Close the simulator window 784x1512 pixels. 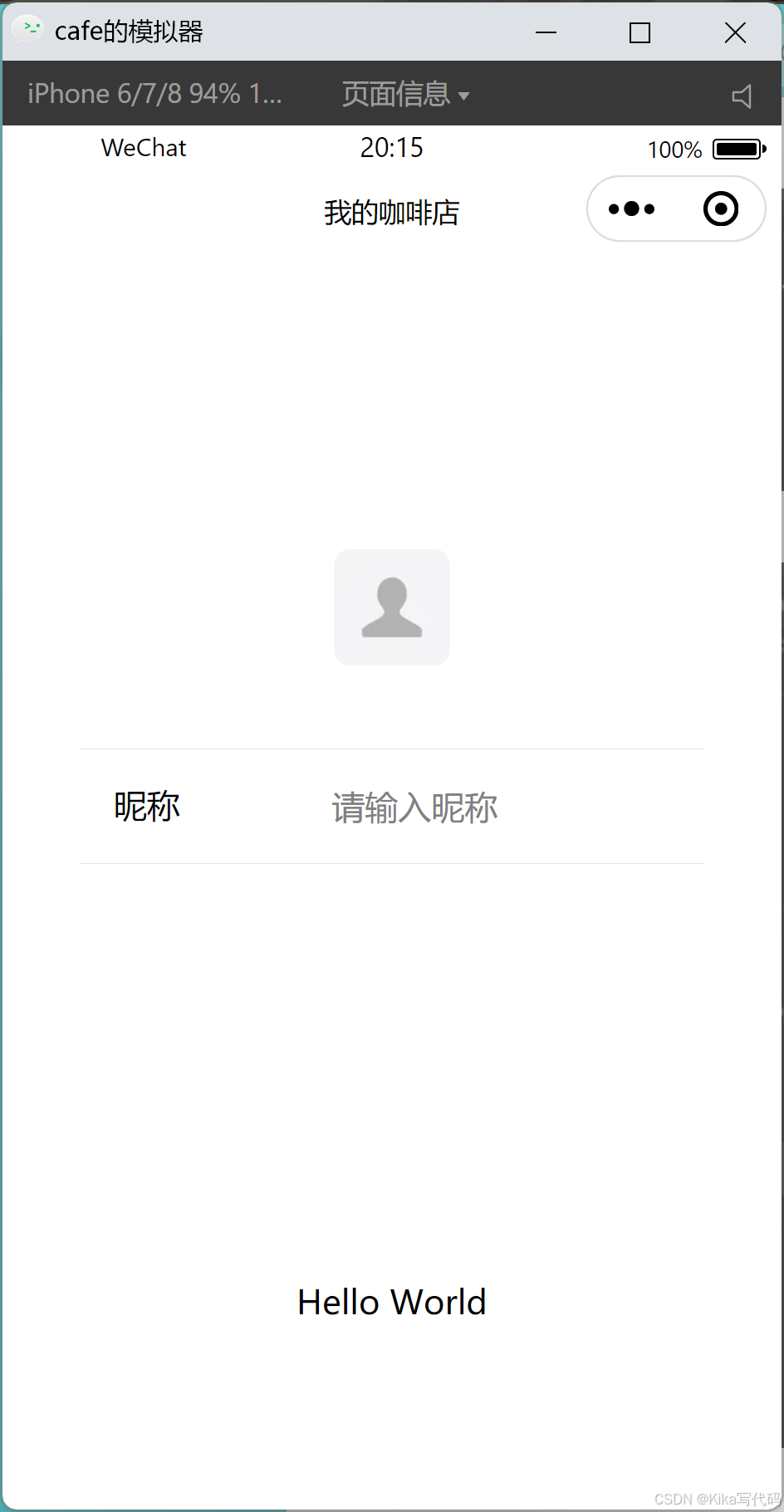point(735,32)
